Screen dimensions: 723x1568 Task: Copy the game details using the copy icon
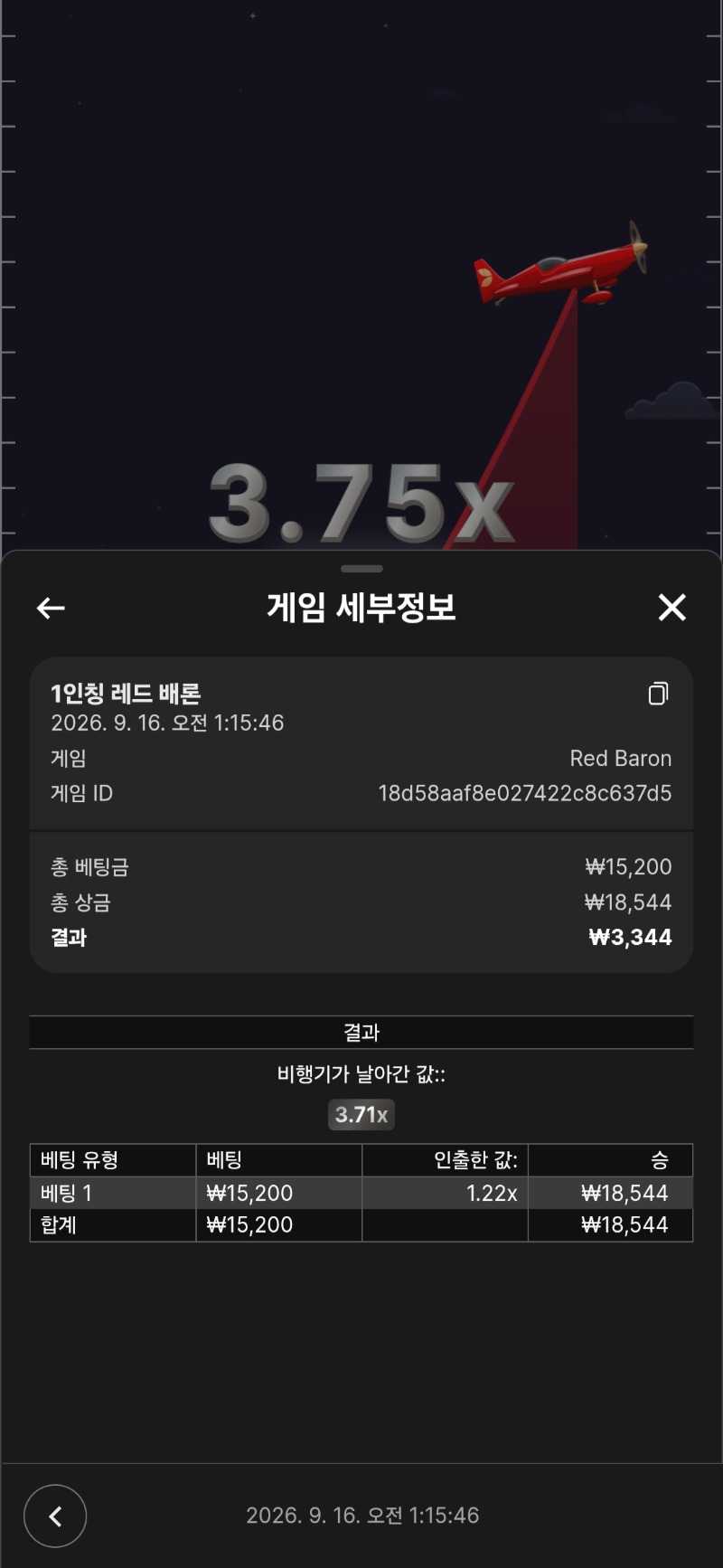pos(658,694)
